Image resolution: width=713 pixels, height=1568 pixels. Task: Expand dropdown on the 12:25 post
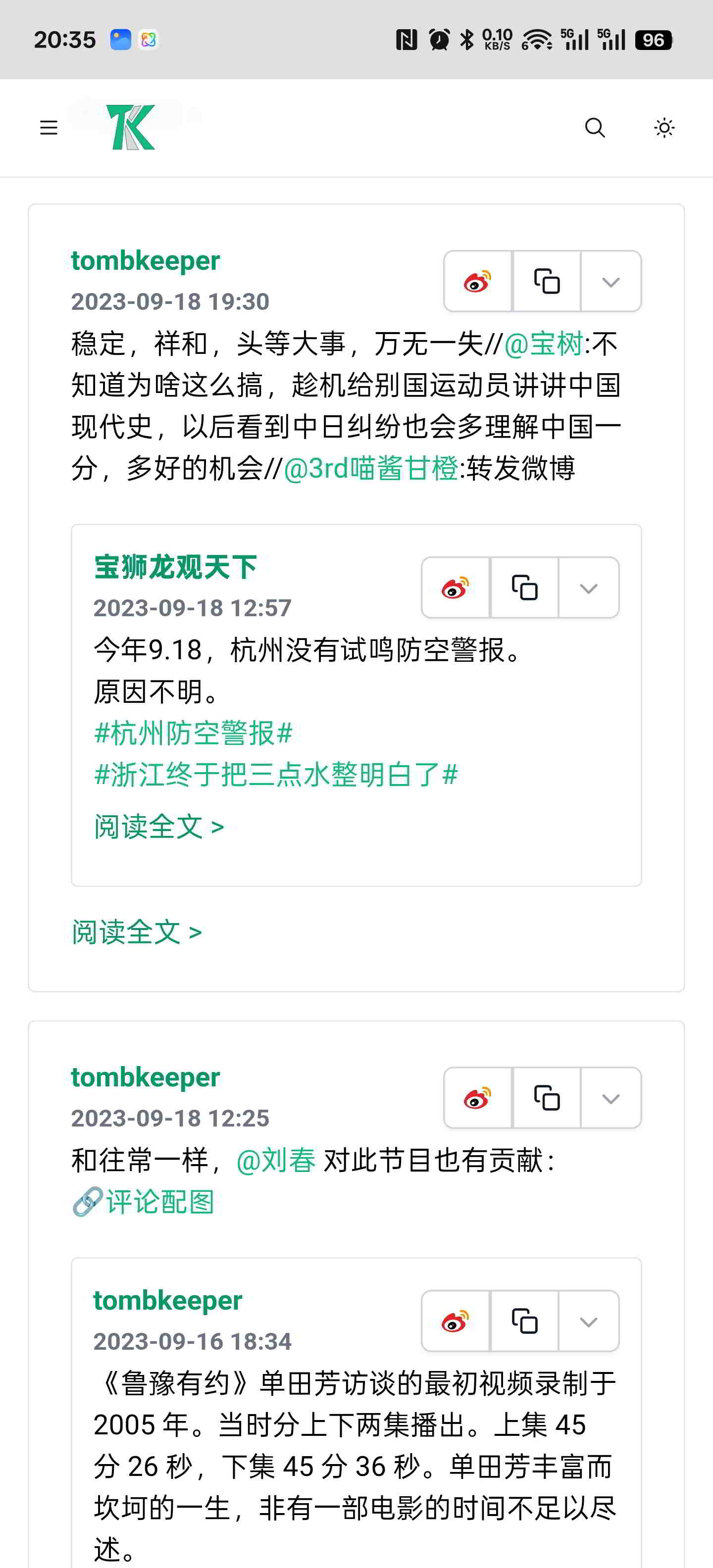click(611, 1098)
